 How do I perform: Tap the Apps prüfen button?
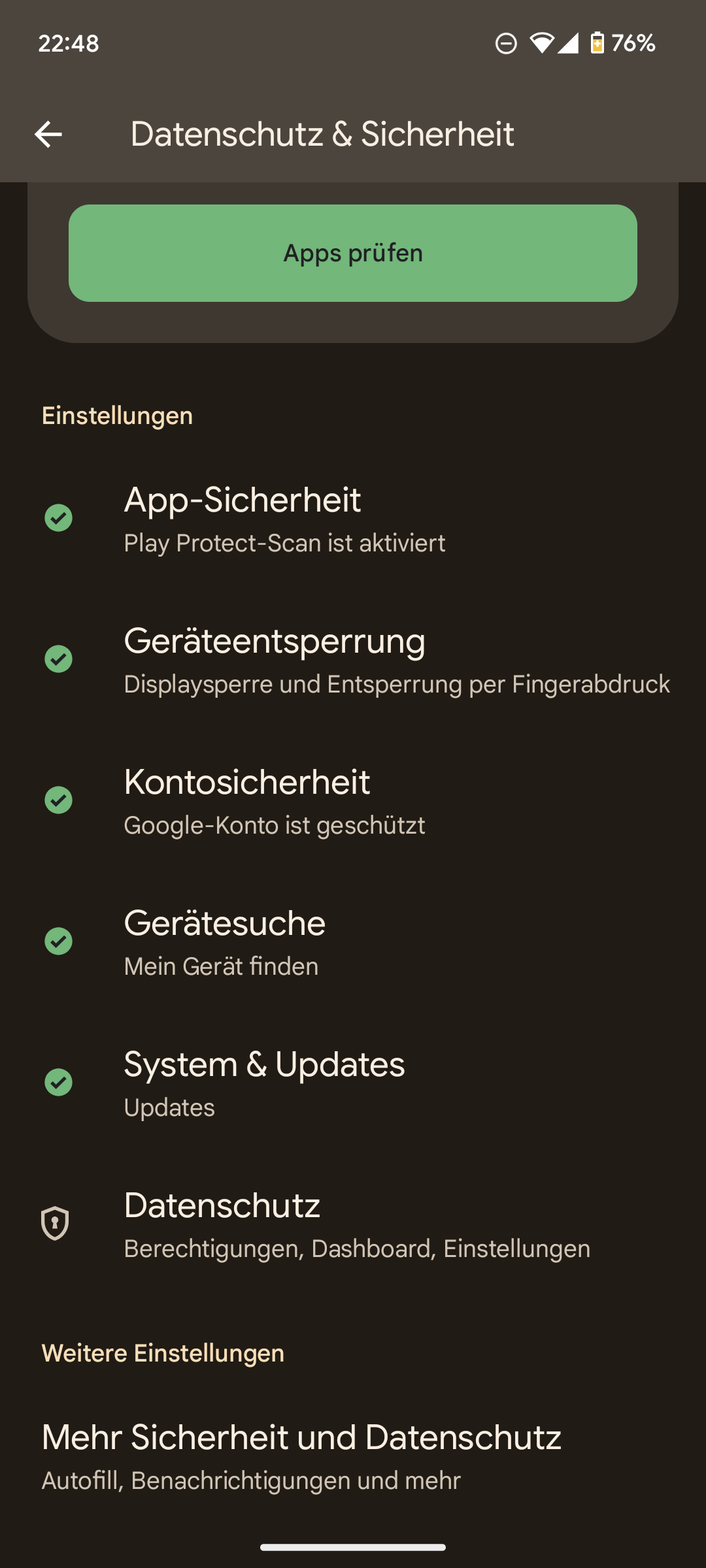353,253
